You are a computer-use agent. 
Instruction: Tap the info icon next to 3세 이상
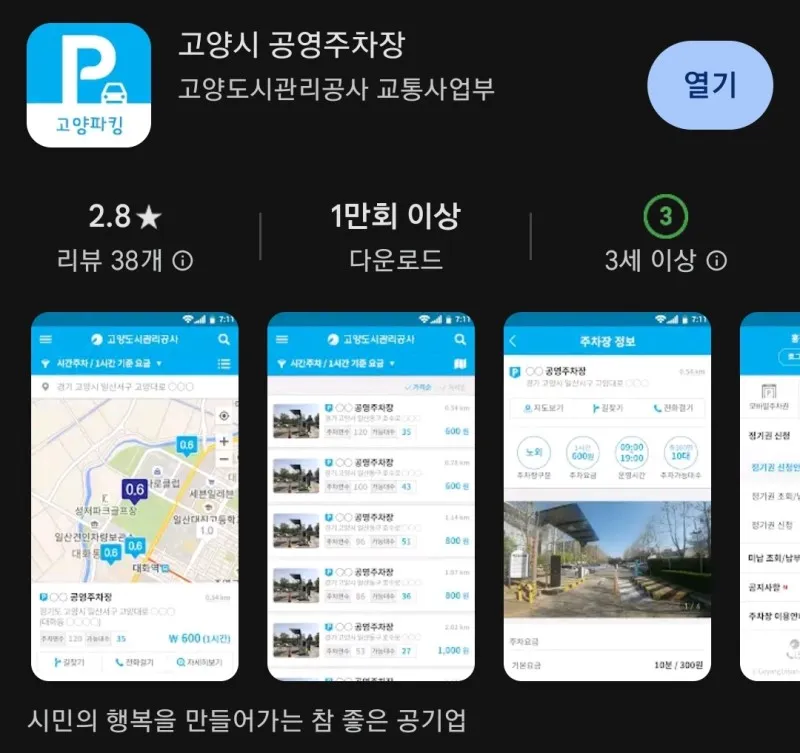[716, 261]
